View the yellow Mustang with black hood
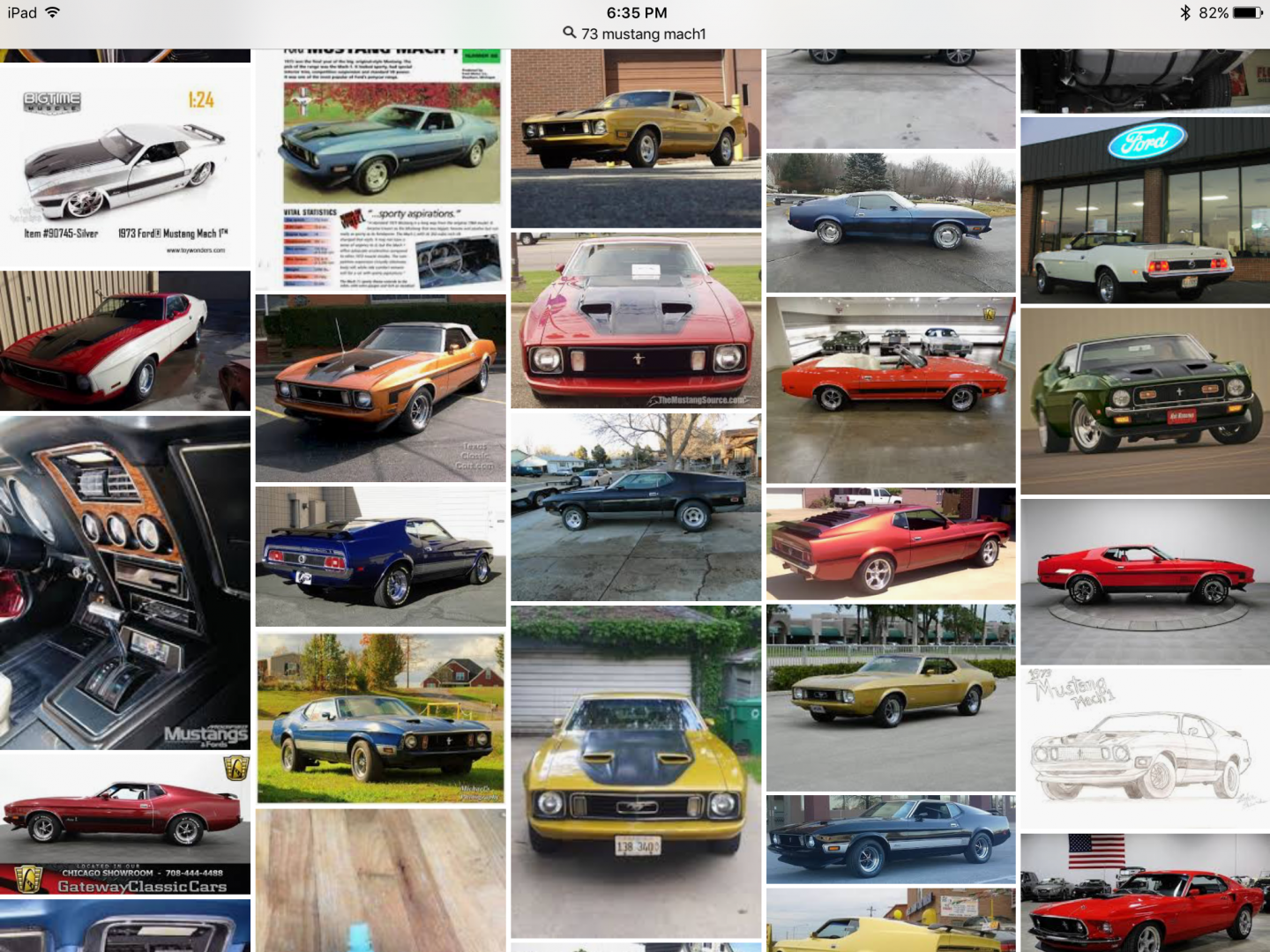 [635, 771]
